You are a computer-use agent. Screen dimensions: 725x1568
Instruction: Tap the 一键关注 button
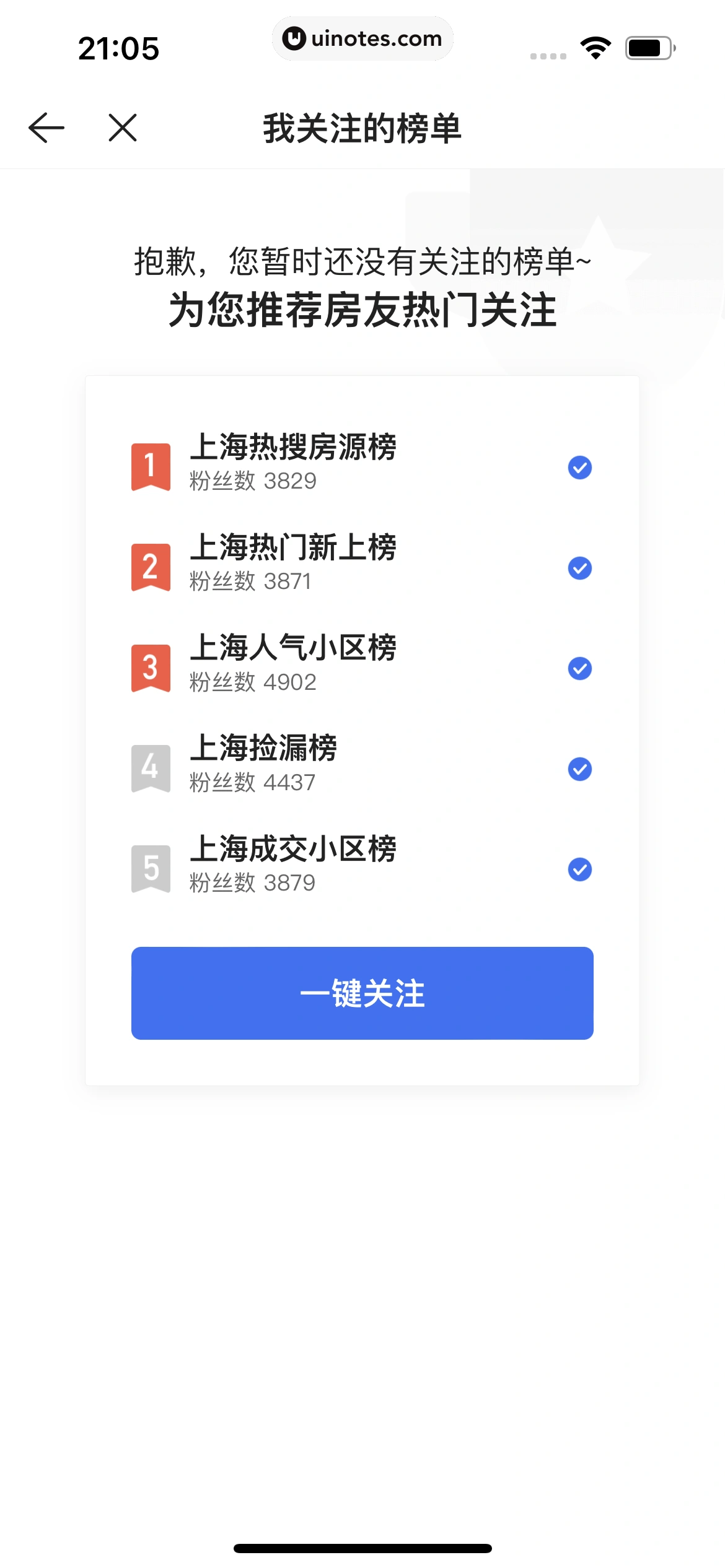pyautogui.click(x=362, y=993)
